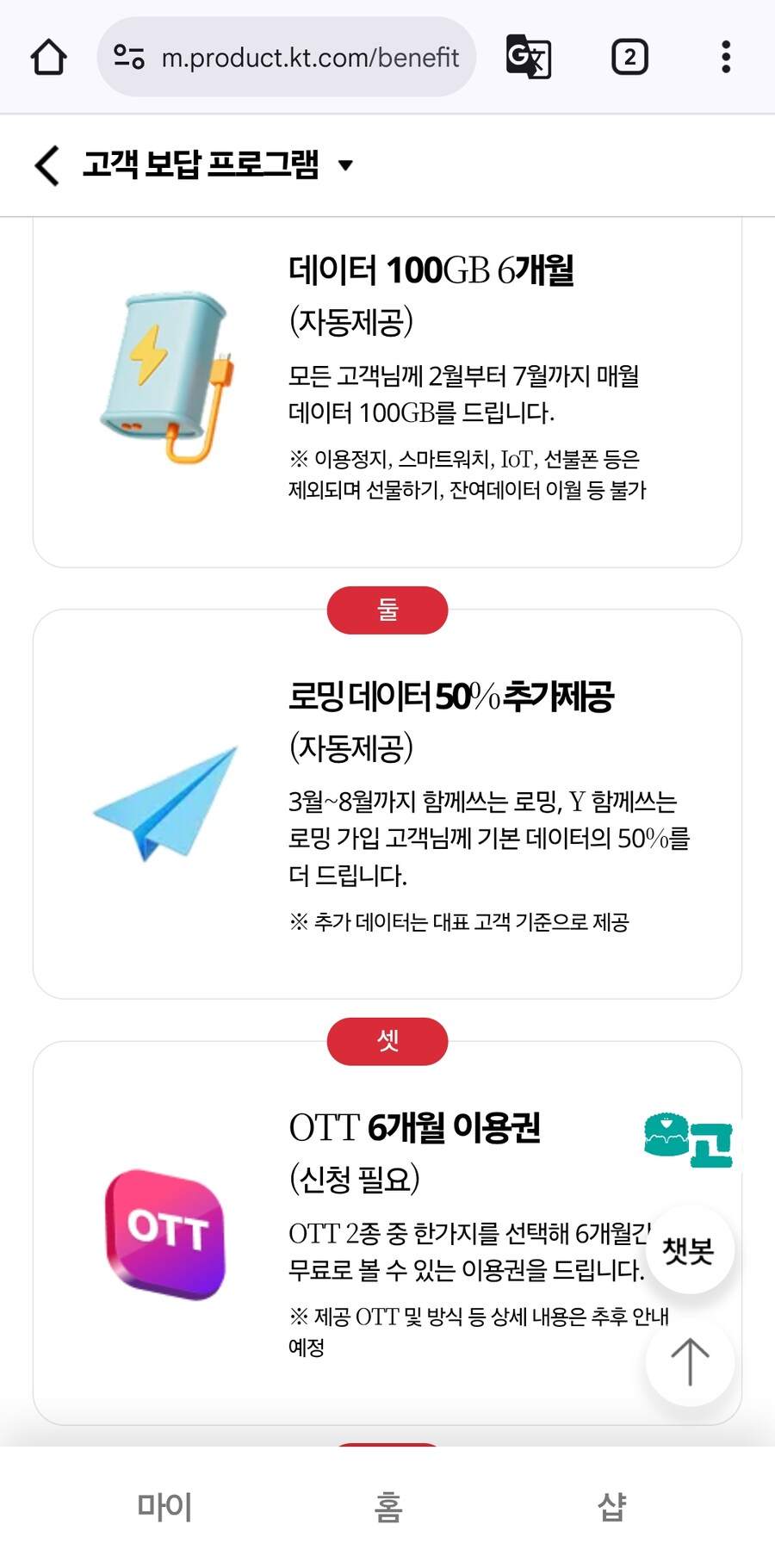Tap the red 셋 badge
This screenshot has width=775, height=1568.
pyautogui.click(x=387, y=1040)
